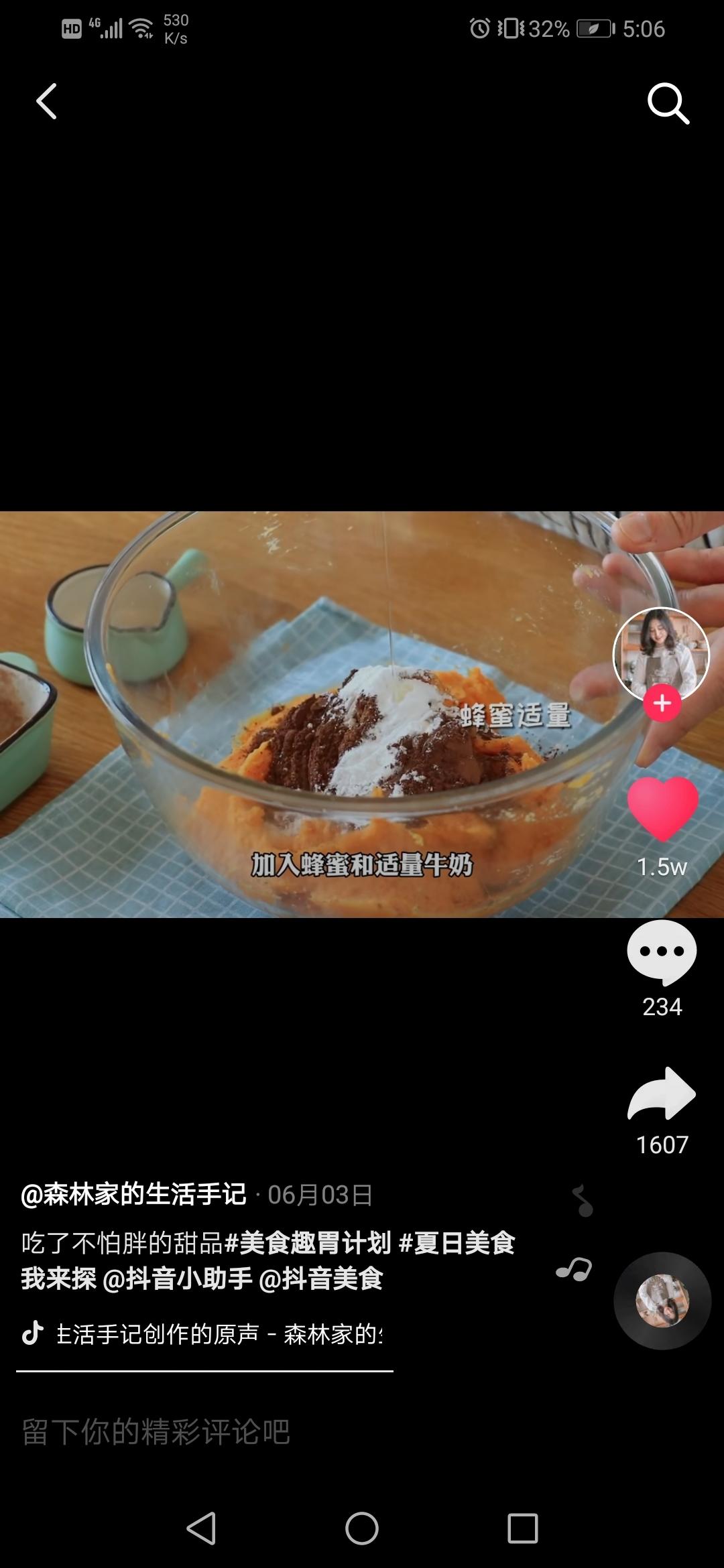
Task: Open the mention @抖音小助手
Action: pyautogui.click(x=178, y=1279)
